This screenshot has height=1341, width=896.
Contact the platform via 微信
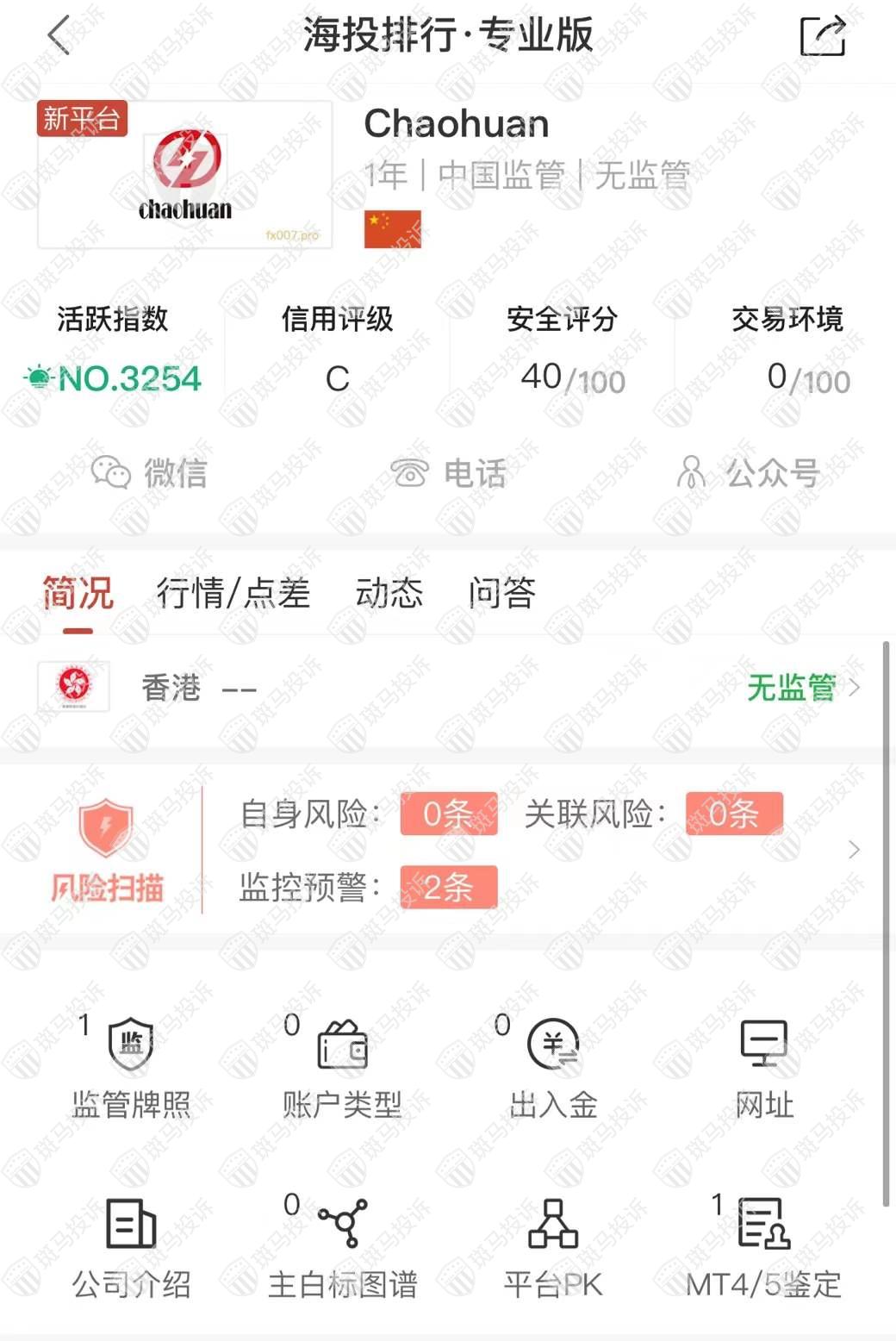[x=149, y=472]
